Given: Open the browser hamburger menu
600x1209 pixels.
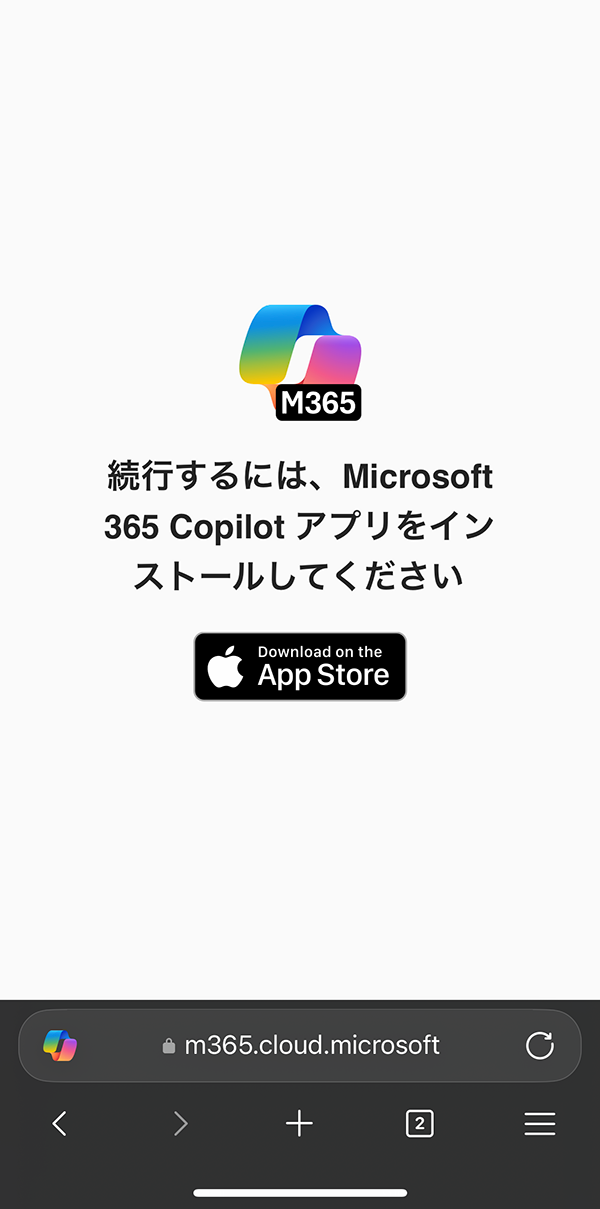Looking at the screenshot, I should 540,1124.
